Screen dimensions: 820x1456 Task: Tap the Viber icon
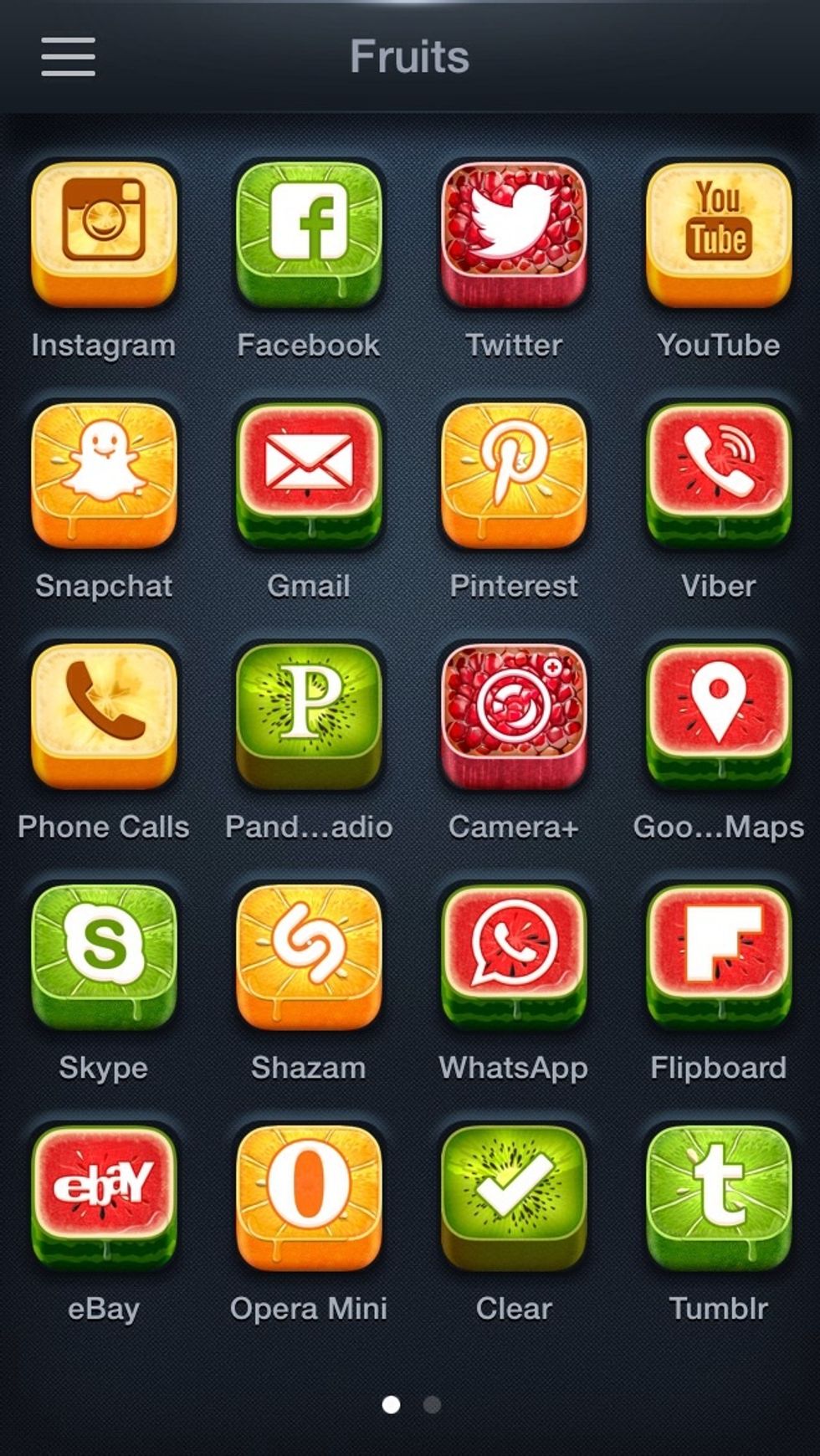pyautogui.click(x=719, y=476)
